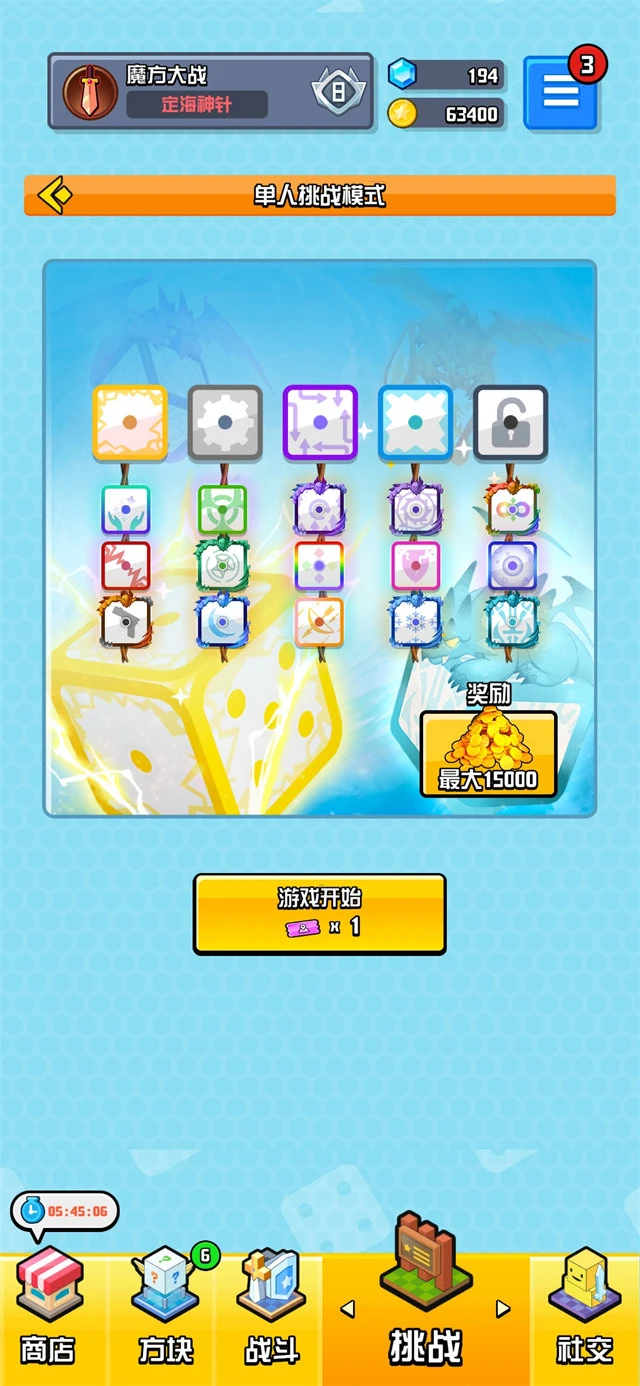Viewport: 640px width, 1386px height.
Task: Tap the unlocked padlock dice slot
Action: 510,422
